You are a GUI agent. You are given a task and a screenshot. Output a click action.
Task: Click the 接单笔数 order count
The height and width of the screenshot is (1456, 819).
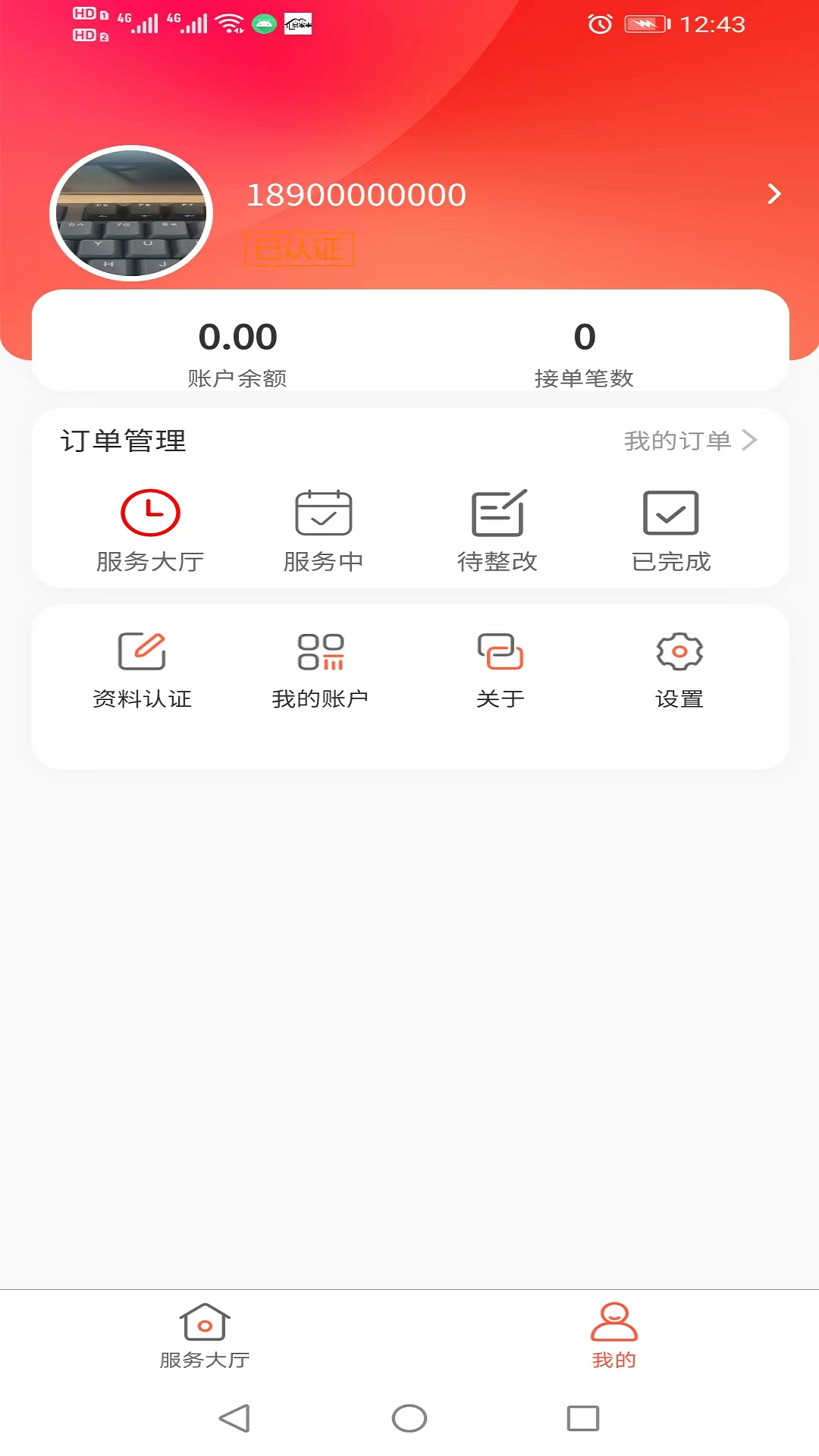[584, 337]
